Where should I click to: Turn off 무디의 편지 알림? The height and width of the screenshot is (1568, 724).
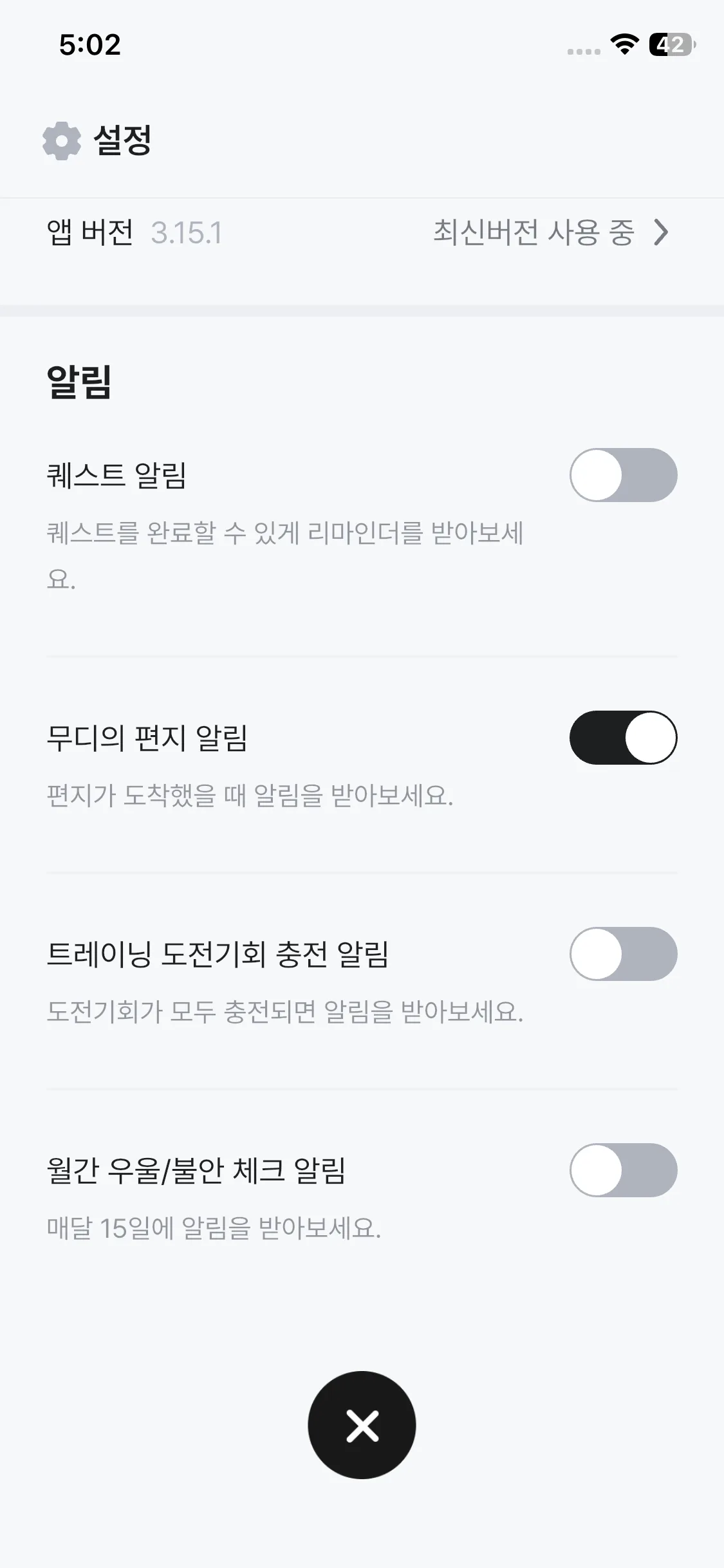622,738
